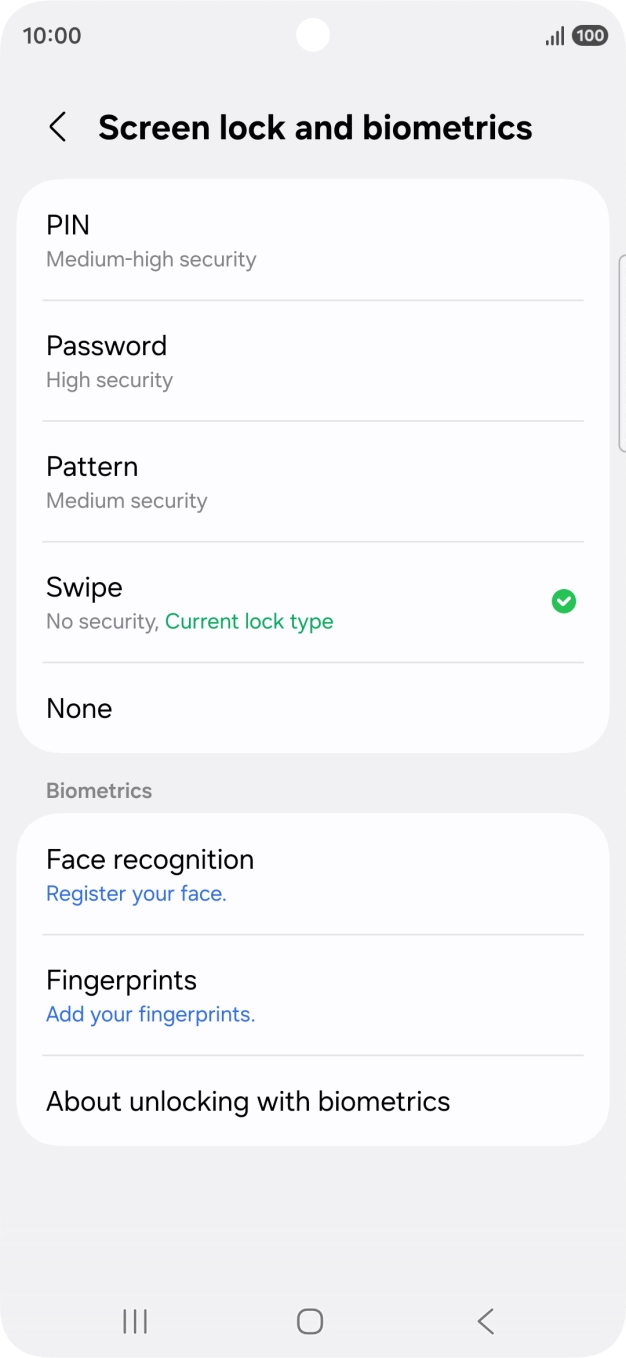Tap the Swipe lock type row
The width and height of the screenshot is (626, 1358).
[x=313, y=603]
